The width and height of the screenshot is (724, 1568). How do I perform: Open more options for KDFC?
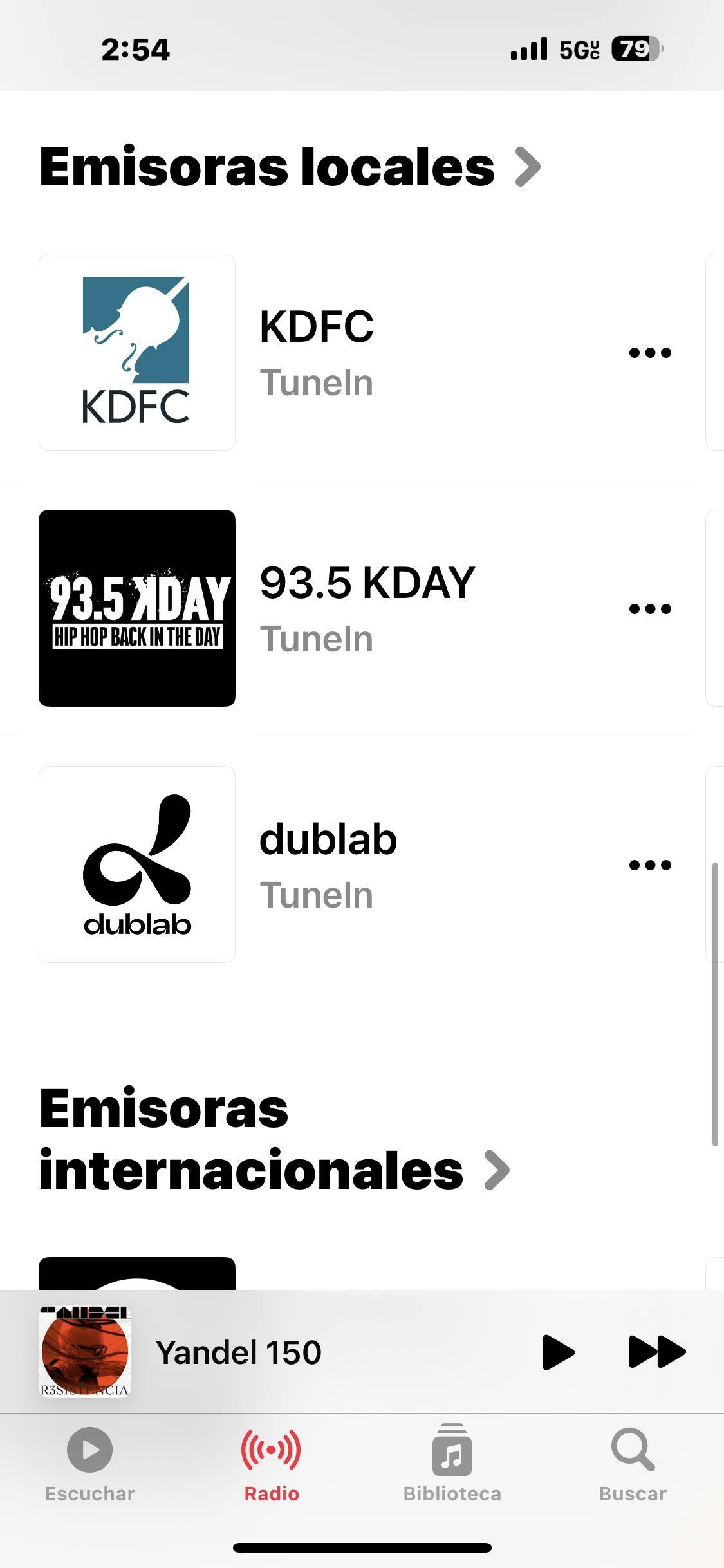pos(650,352)
